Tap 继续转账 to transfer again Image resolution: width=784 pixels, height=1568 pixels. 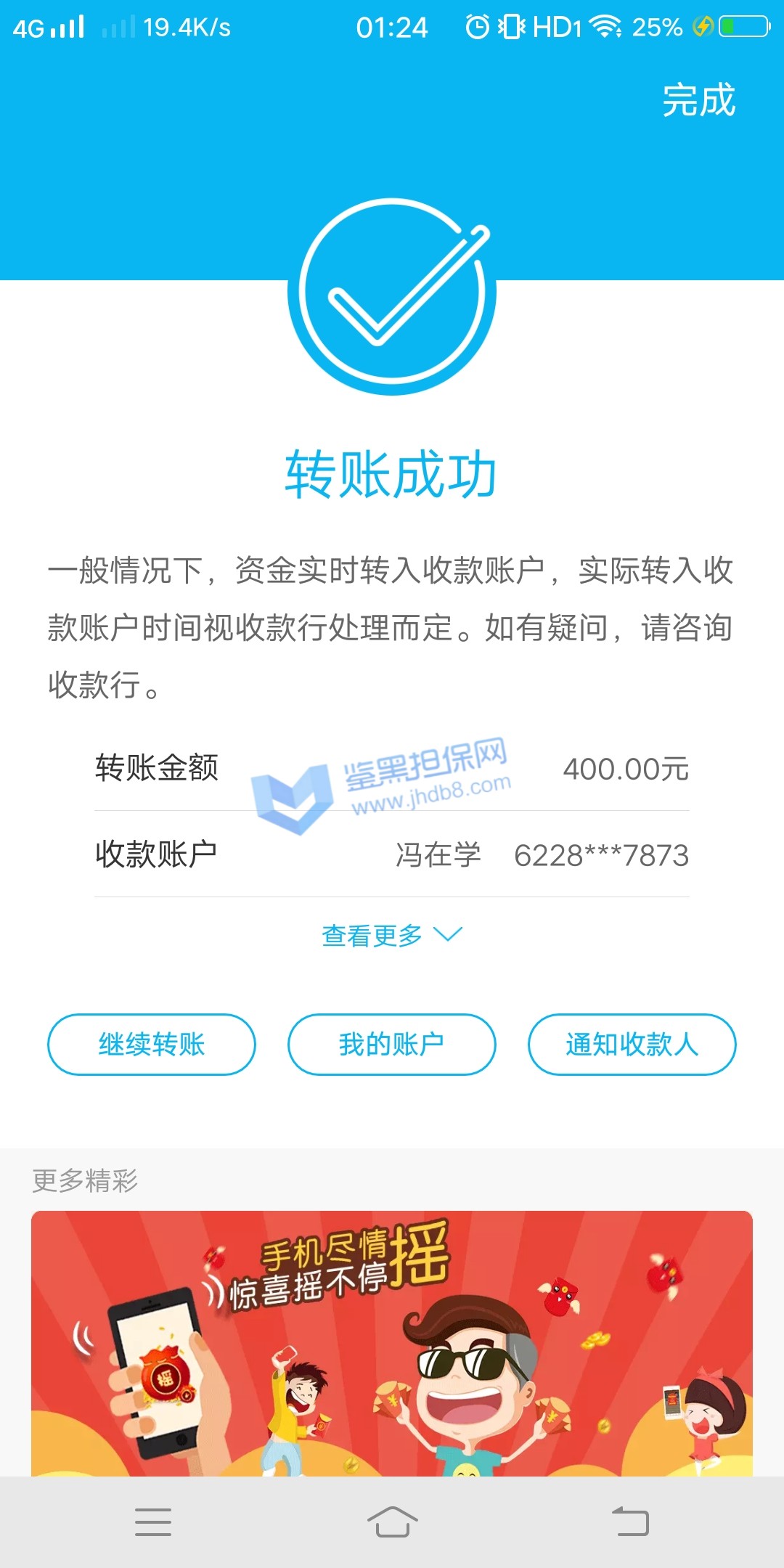[x=152, y=1045]
